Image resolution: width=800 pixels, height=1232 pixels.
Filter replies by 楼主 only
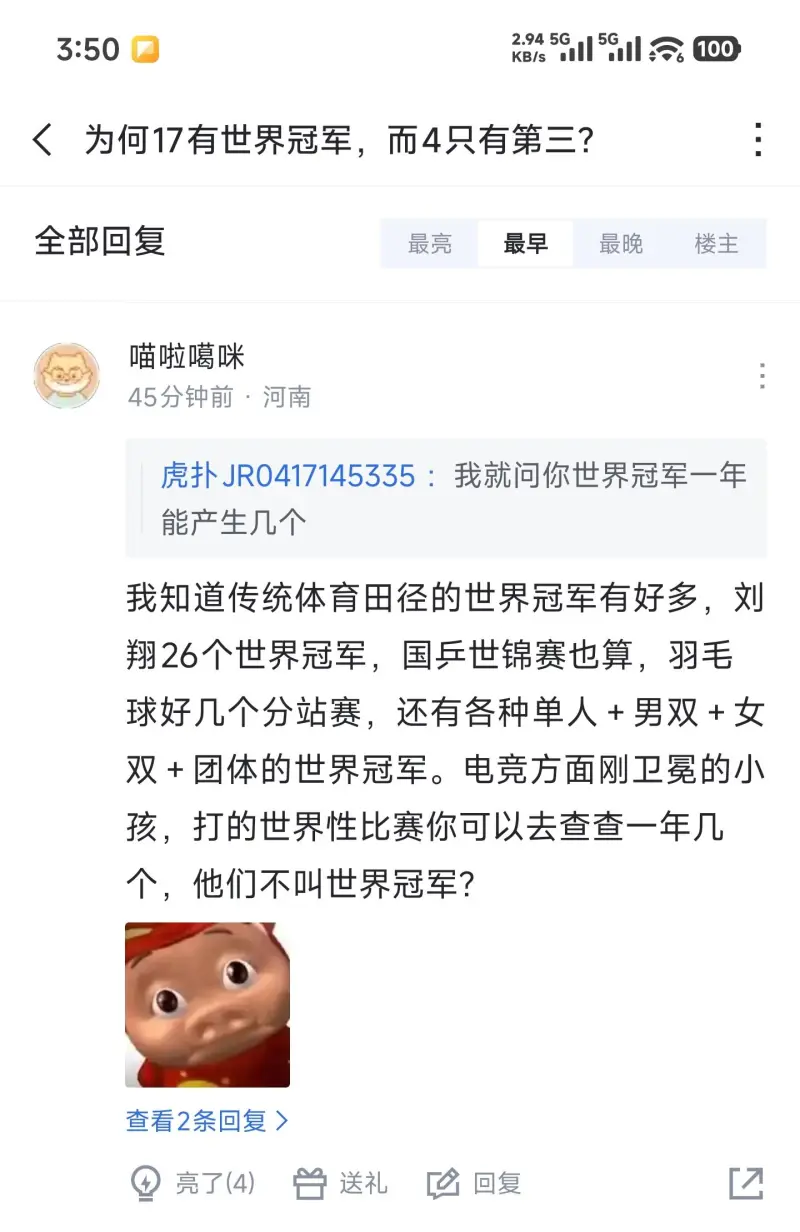(x=716, y=244)
